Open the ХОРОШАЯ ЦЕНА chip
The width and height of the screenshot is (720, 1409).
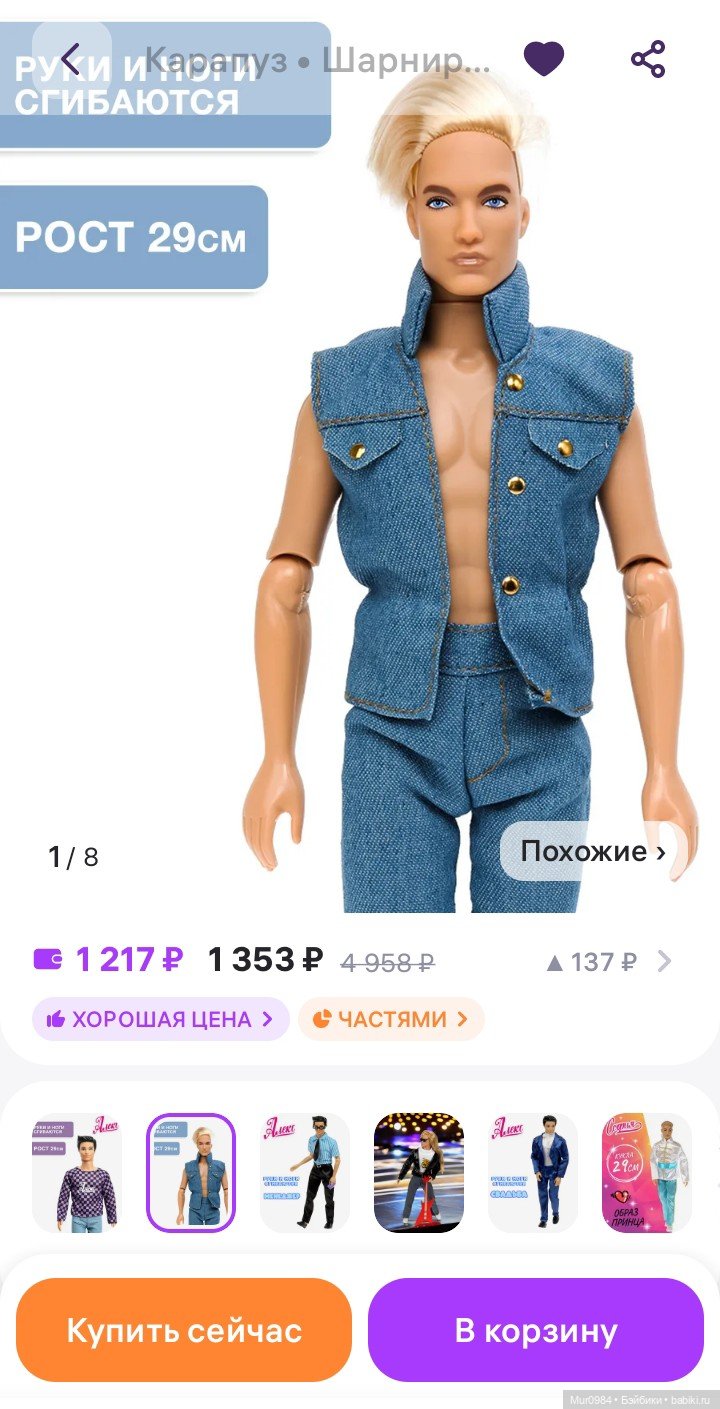(160, 1019)
